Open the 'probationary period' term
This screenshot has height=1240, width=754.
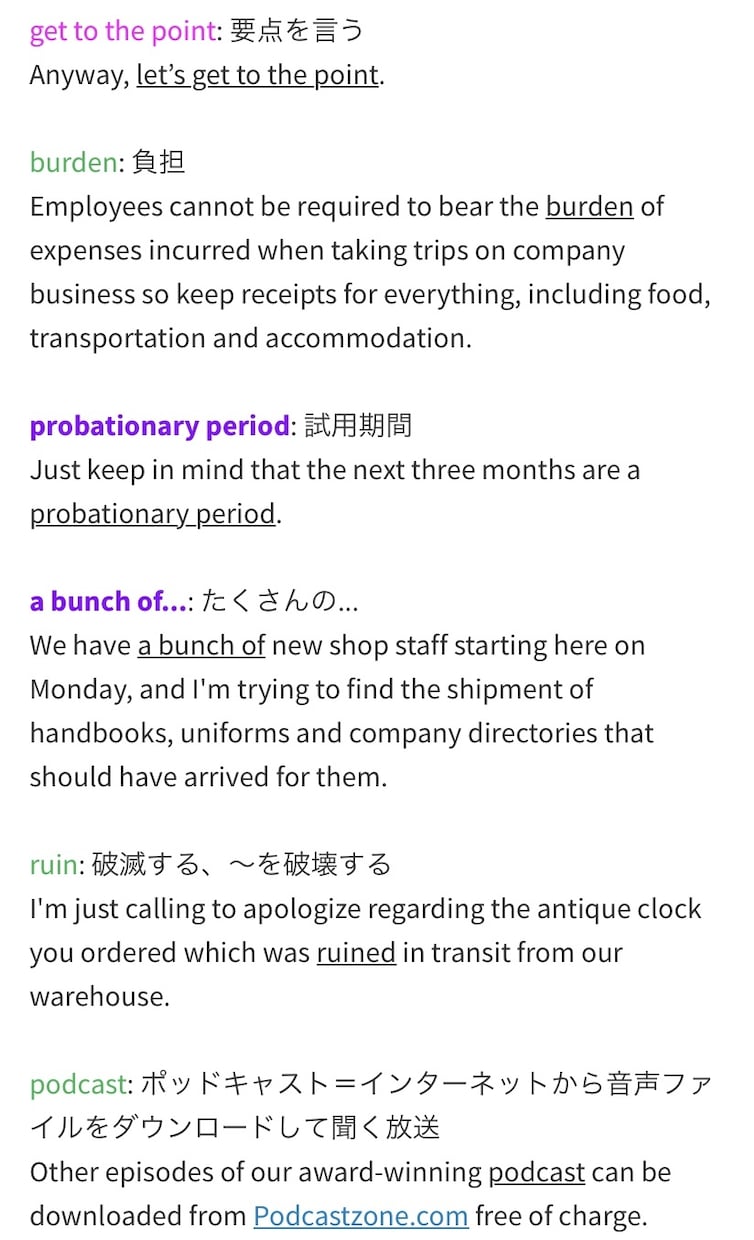pos(159,426)
